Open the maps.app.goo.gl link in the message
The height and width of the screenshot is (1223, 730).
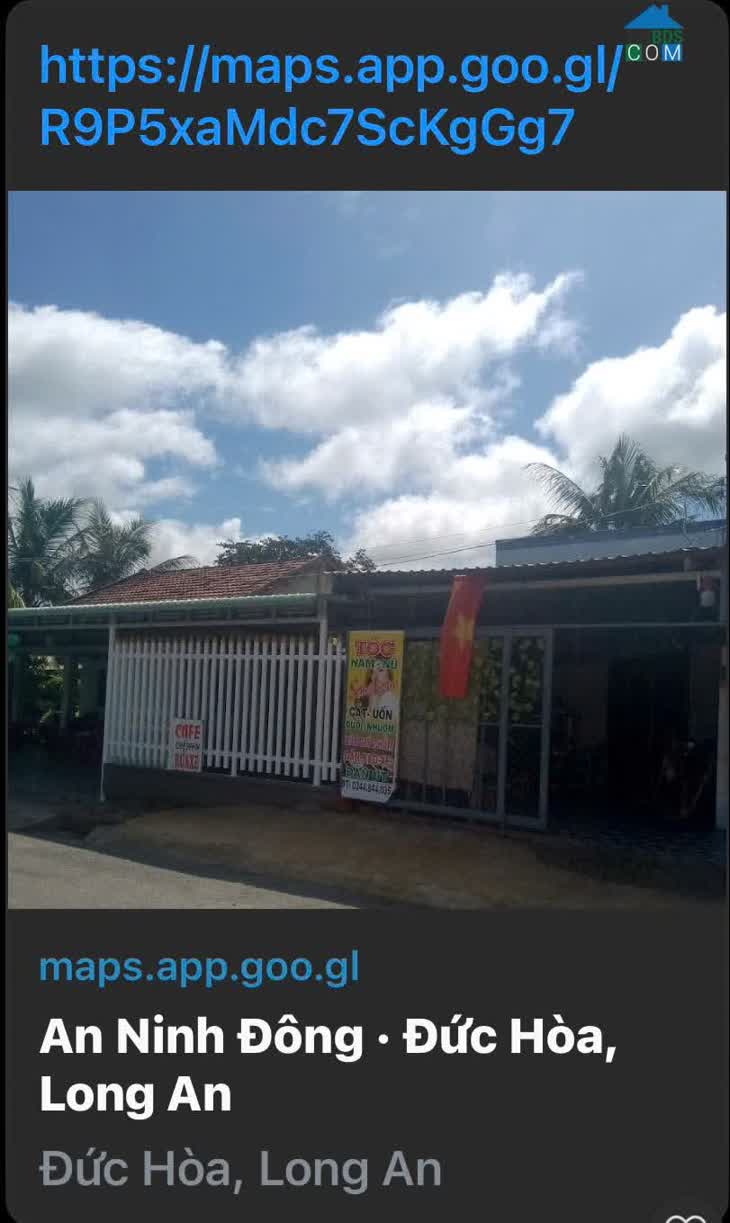pyautogui.click(x=330, y=96)
